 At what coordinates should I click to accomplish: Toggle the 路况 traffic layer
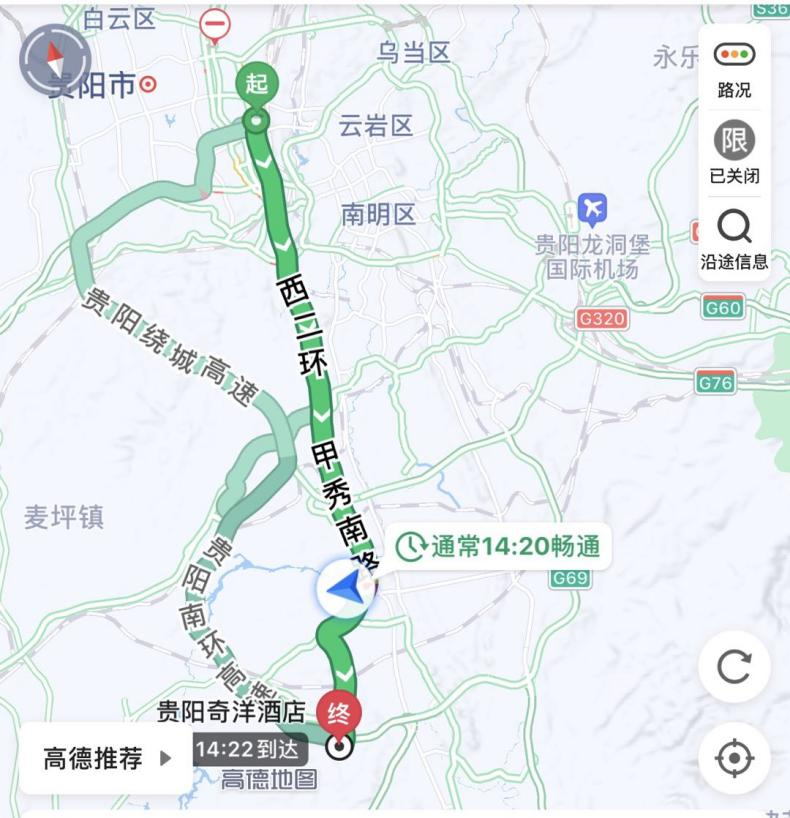pos(734,67)
